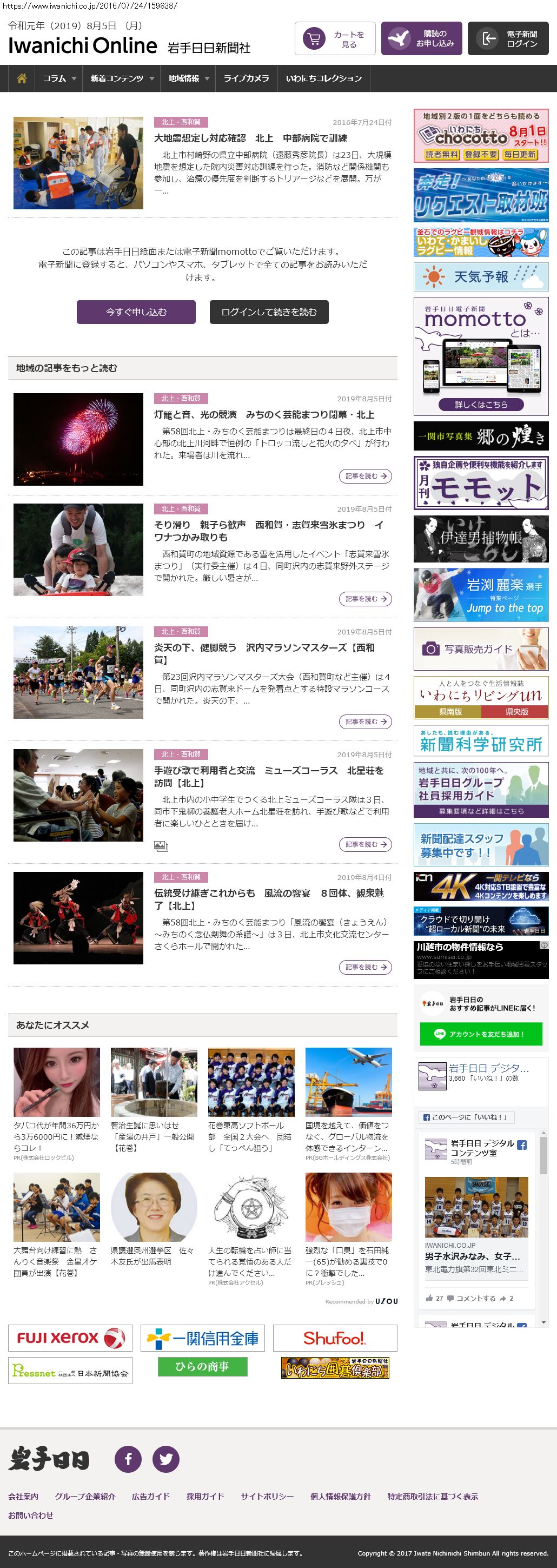Go to 電子新聞ログイン
This screenshot has height=1568, width=557.
pyautogui.click(x=508, y=39)
